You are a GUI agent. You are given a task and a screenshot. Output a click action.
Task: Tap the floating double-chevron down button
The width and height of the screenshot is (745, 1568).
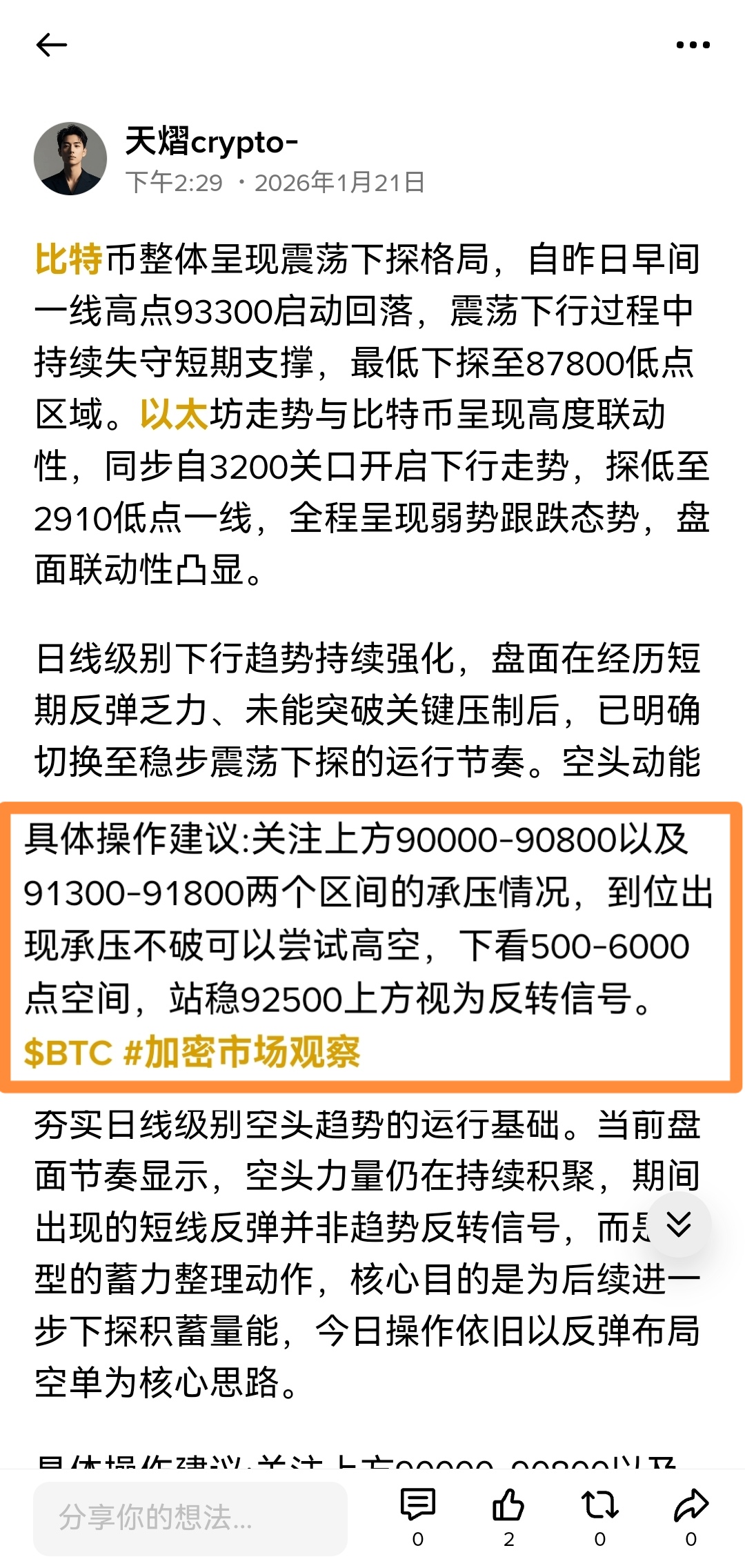679,1224
